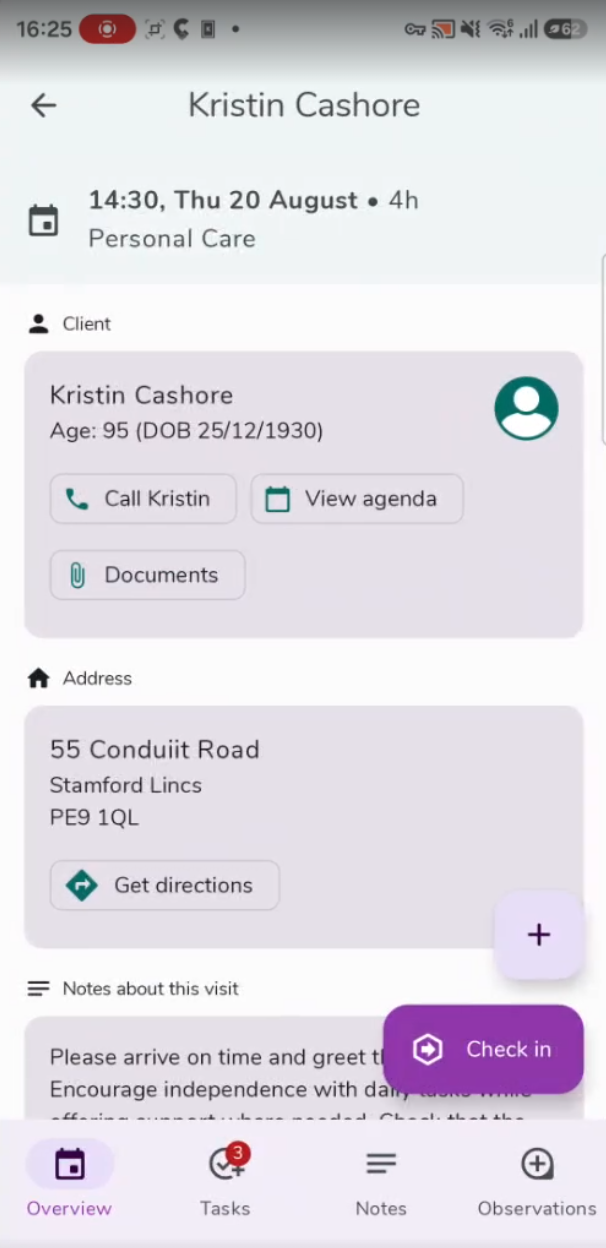Tap the plus floating action button

pyautogui.click(x=539, y=934)
